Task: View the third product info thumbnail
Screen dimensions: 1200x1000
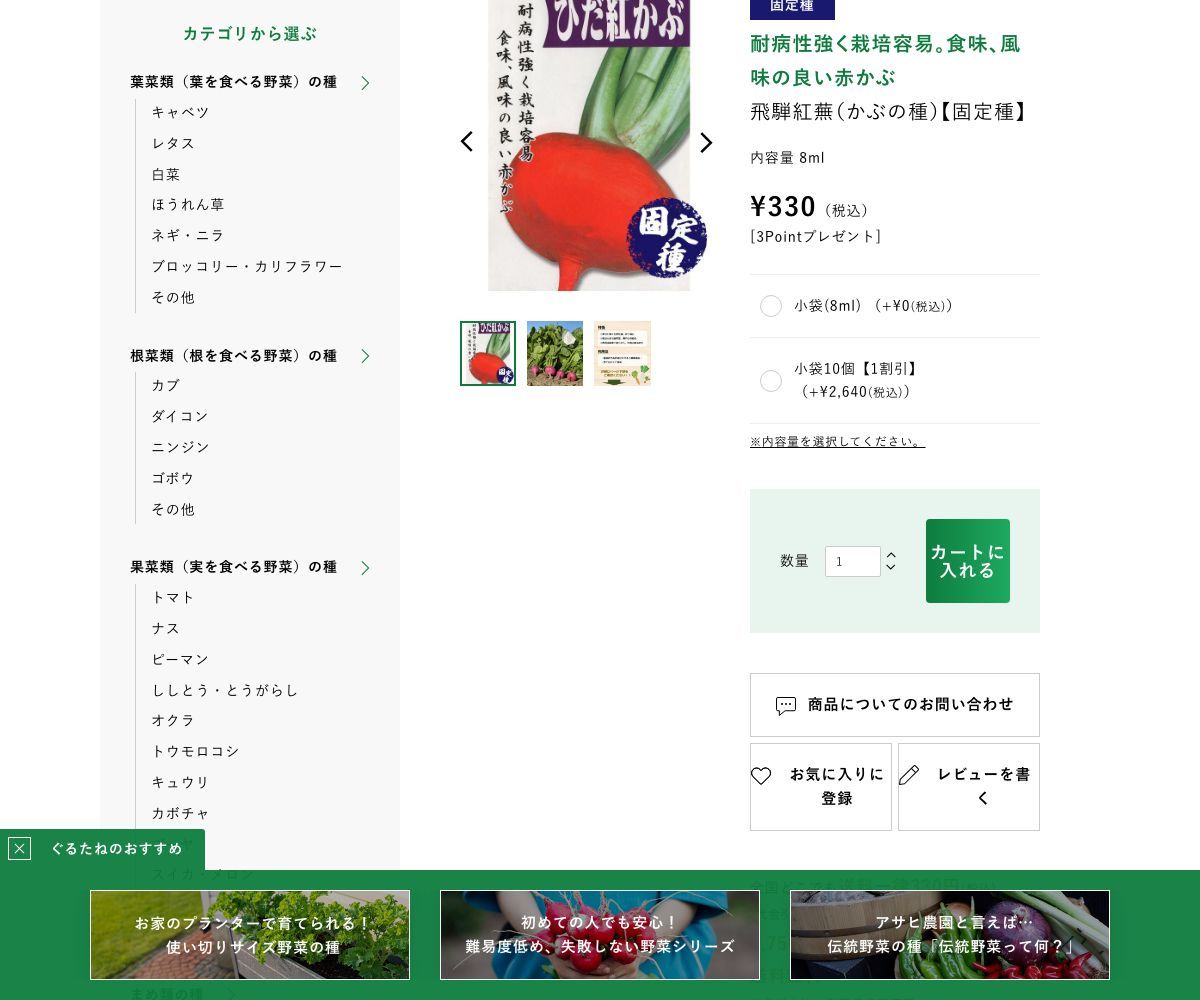Action: pyautogui.click(x=622, y=353)
